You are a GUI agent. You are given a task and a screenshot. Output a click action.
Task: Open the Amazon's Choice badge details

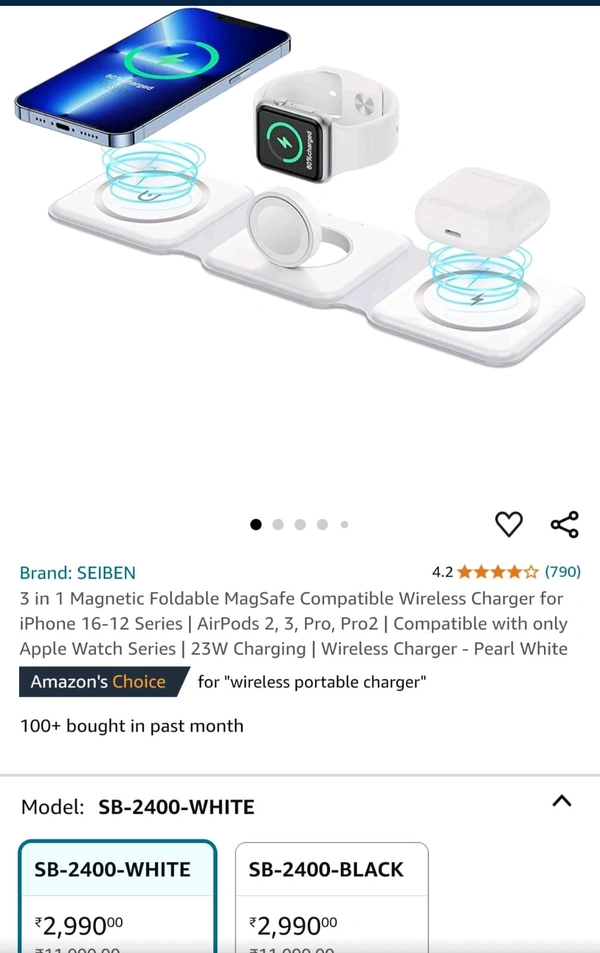pyautogui.click(x=98, y=682)
